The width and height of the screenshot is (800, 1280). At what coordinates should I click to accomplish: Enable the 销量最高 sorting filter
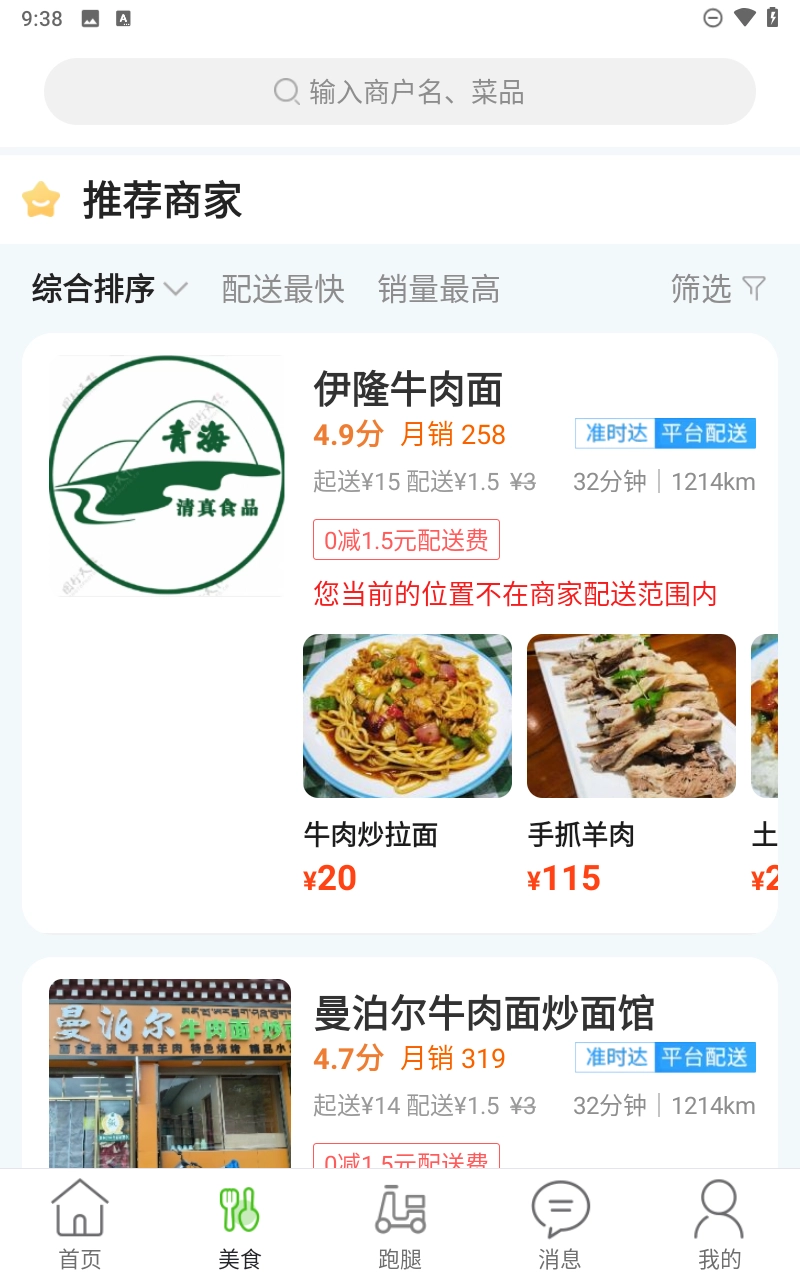pos(439,289)
